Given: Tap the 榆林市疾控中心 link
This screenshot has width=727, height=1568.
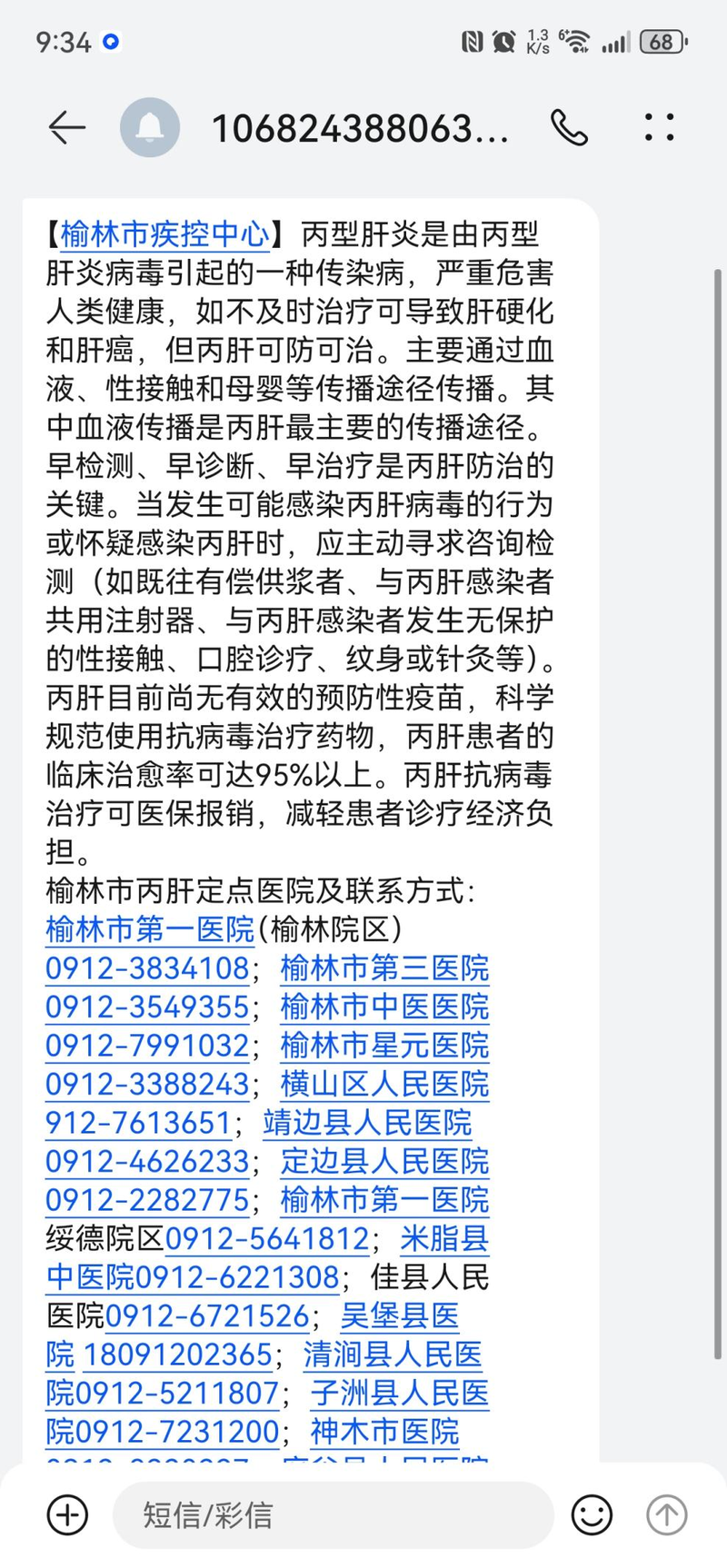Looking at the screenshot, I should point(165,234).
